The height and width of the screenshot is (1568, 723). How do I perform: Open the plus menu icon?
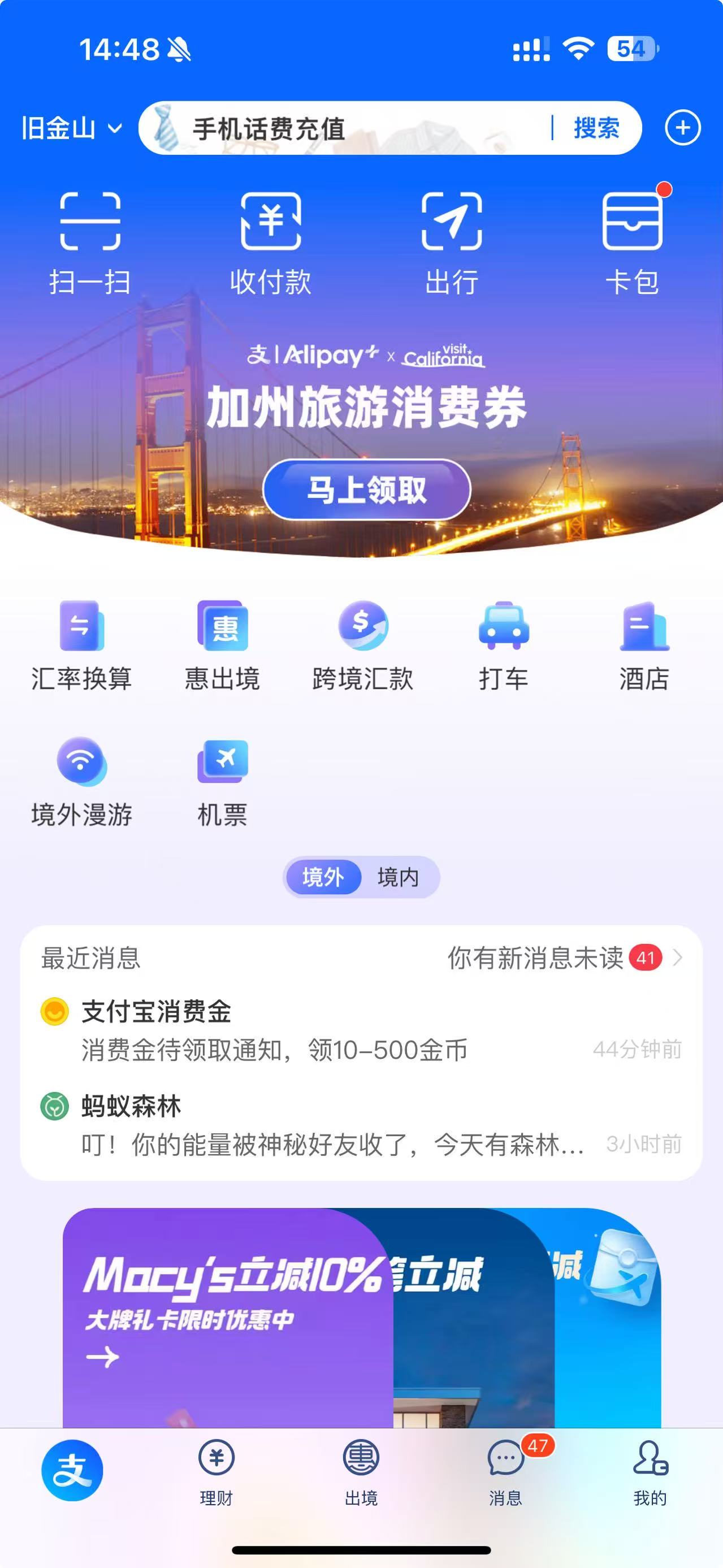(682, 128)
